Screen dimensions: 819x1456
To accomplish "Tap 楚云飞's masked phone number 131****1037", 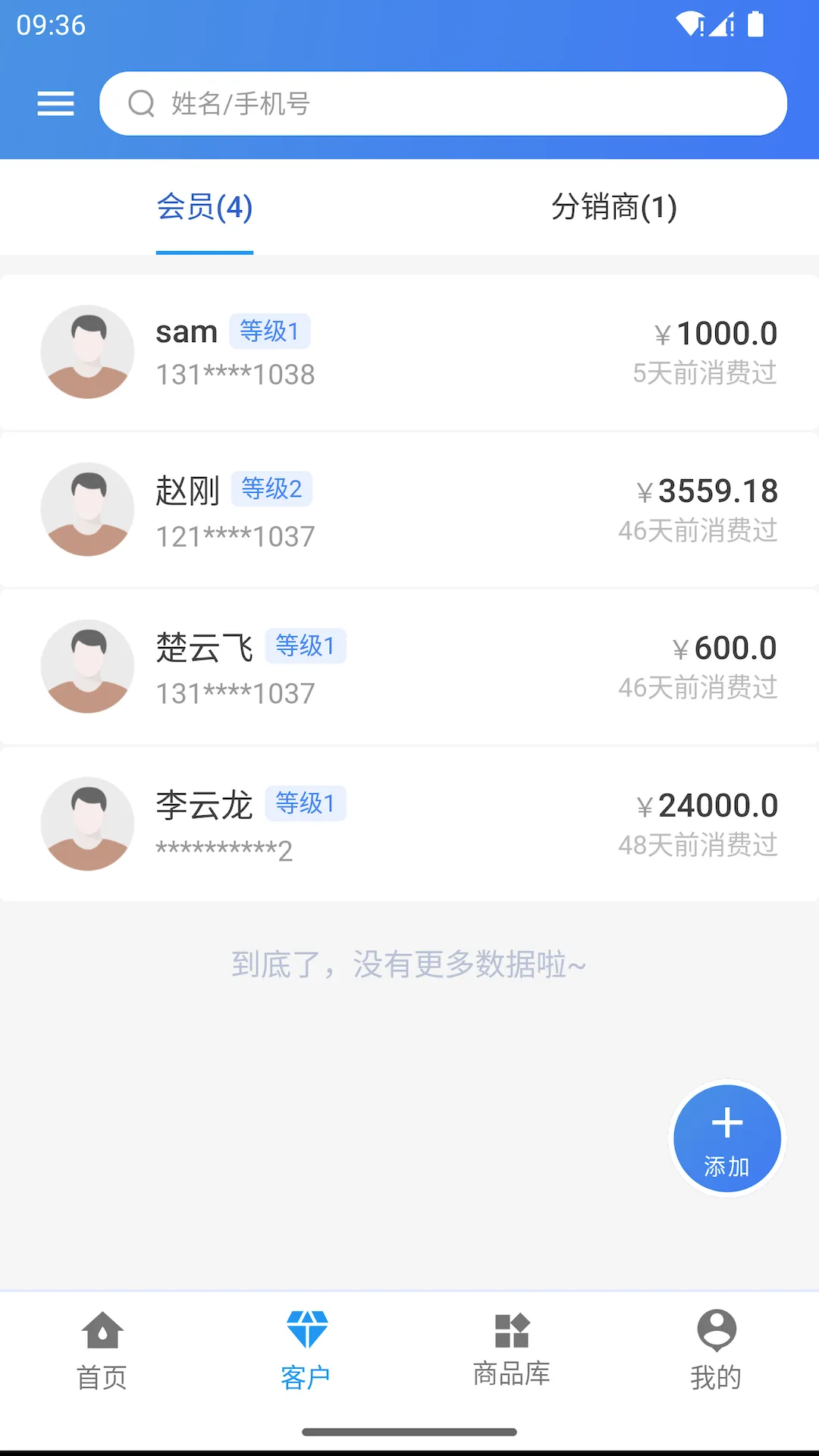I will pyautogui.click(x=235, y=692).
